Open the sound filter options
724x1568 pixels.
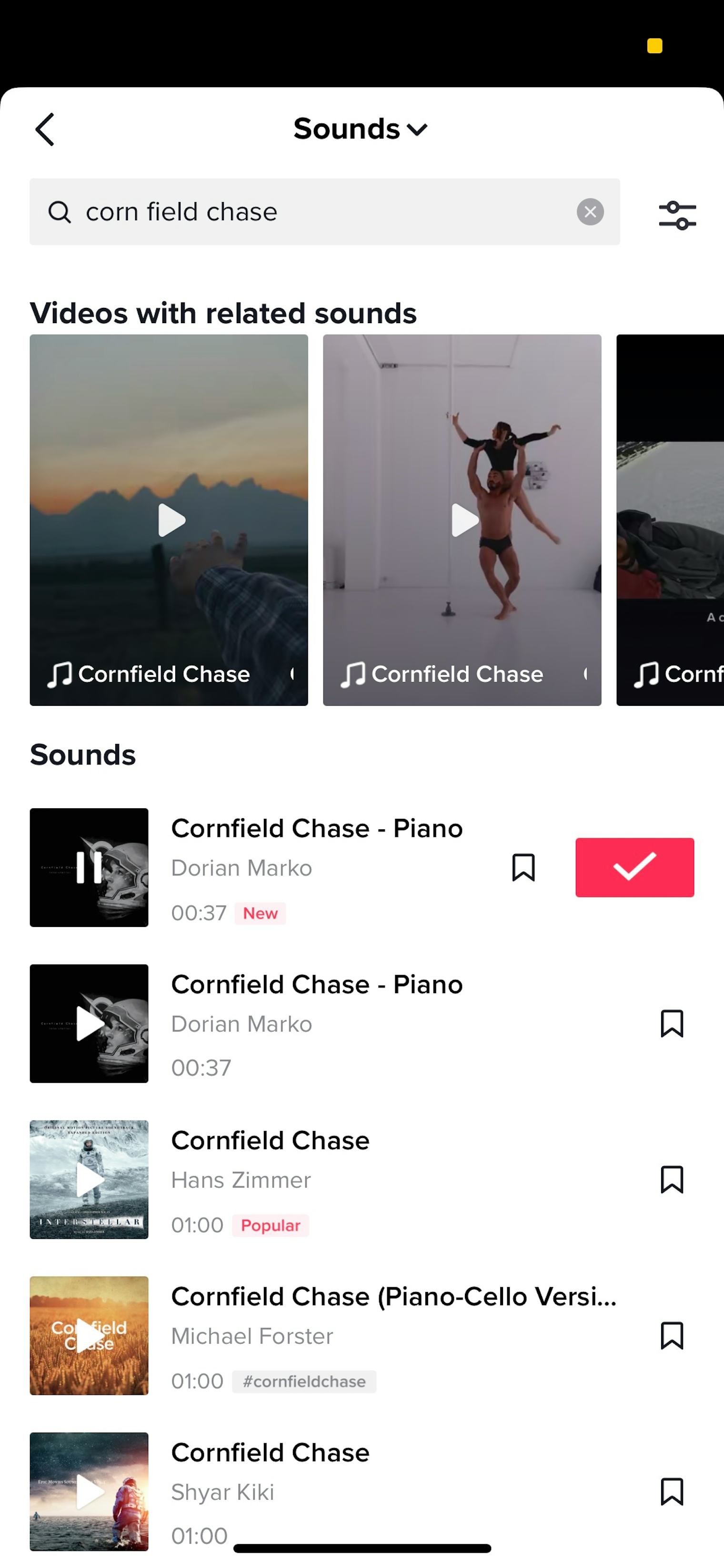pyautogui.click(x=676, y=215)
